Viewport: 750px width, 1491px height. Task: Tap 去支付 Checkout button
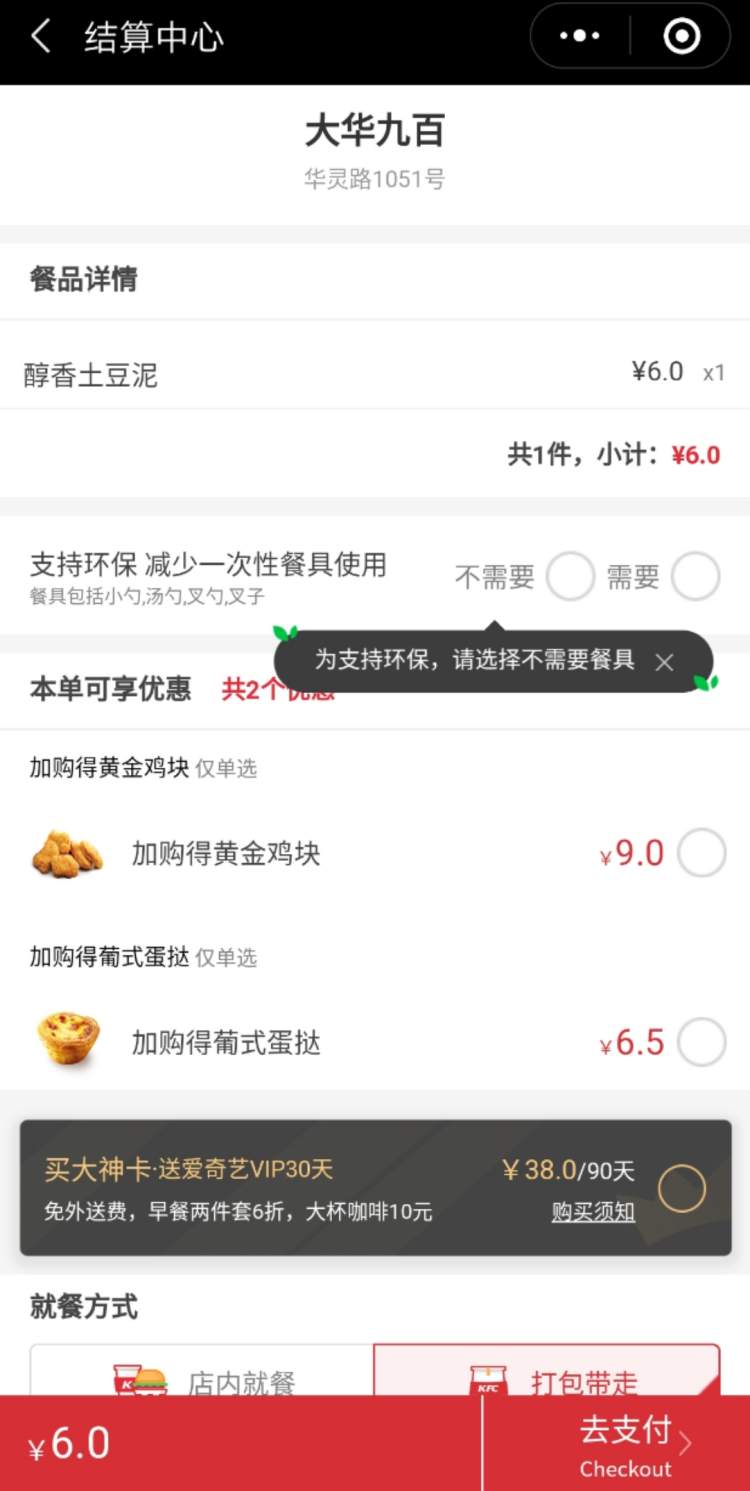(626, 1444)
